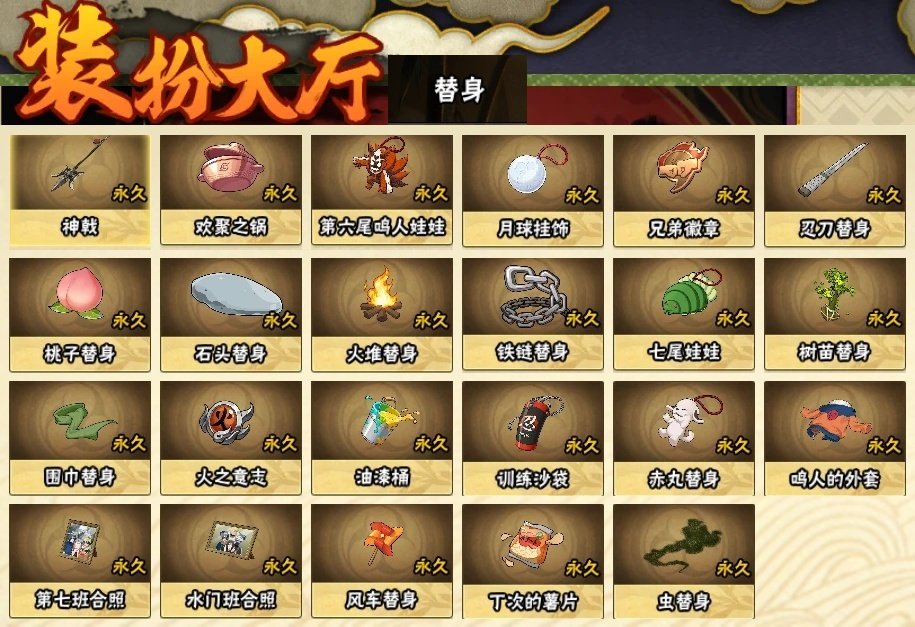Pick the 兄弟徽章 item card

pos(684,190)
